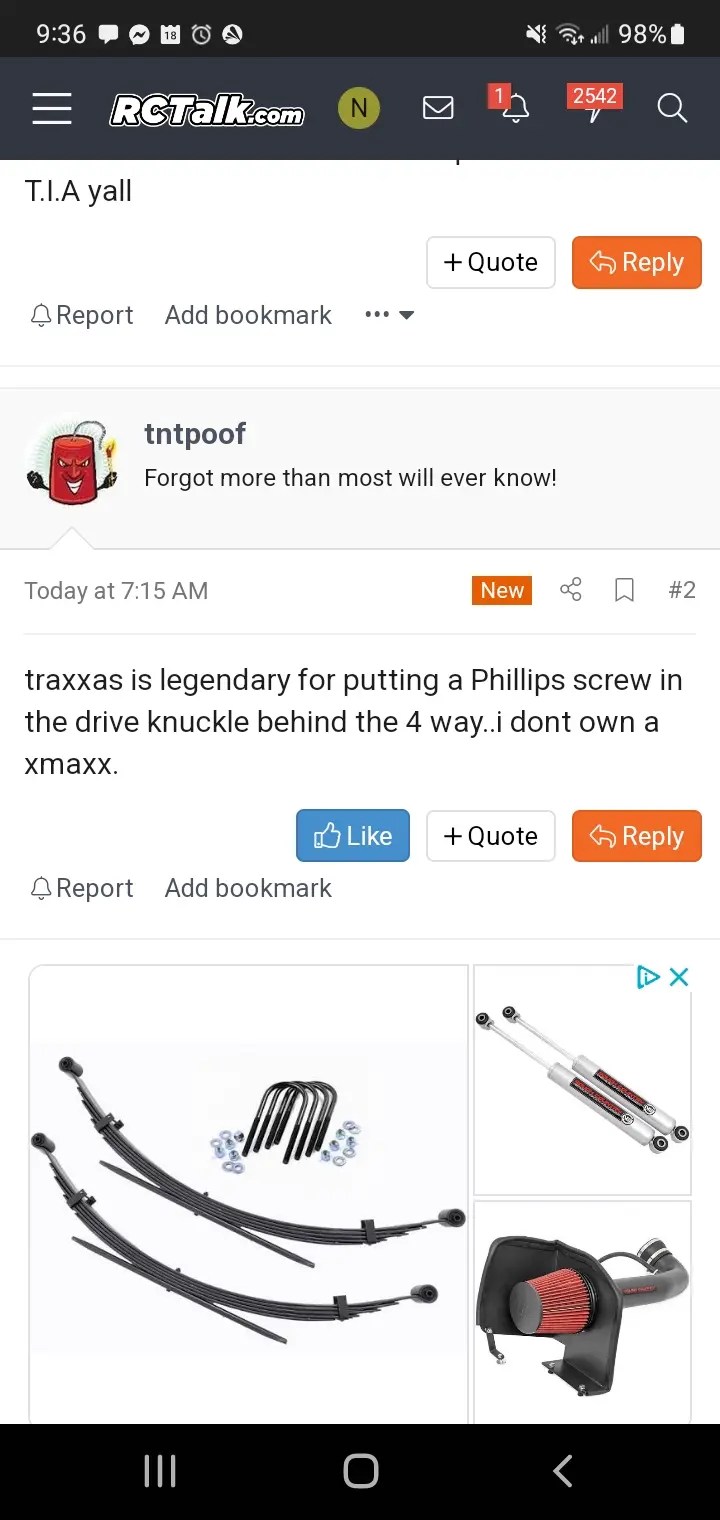Reply to tntpoof's post
720x1520 pixels.
(x=637, y=836)
